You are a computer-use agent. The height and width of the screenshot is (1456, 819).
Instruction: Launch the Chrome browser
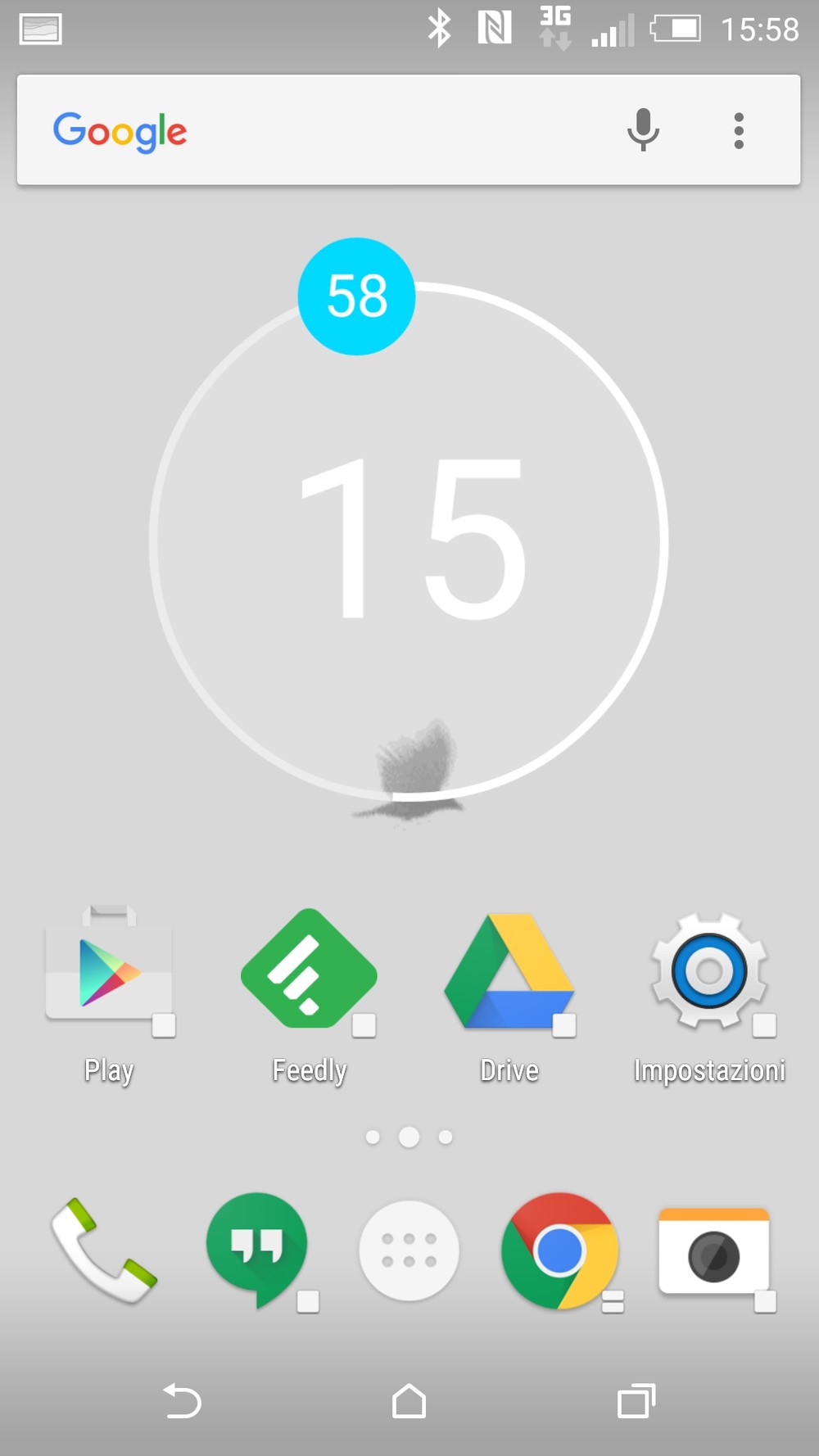(561, 1250)
